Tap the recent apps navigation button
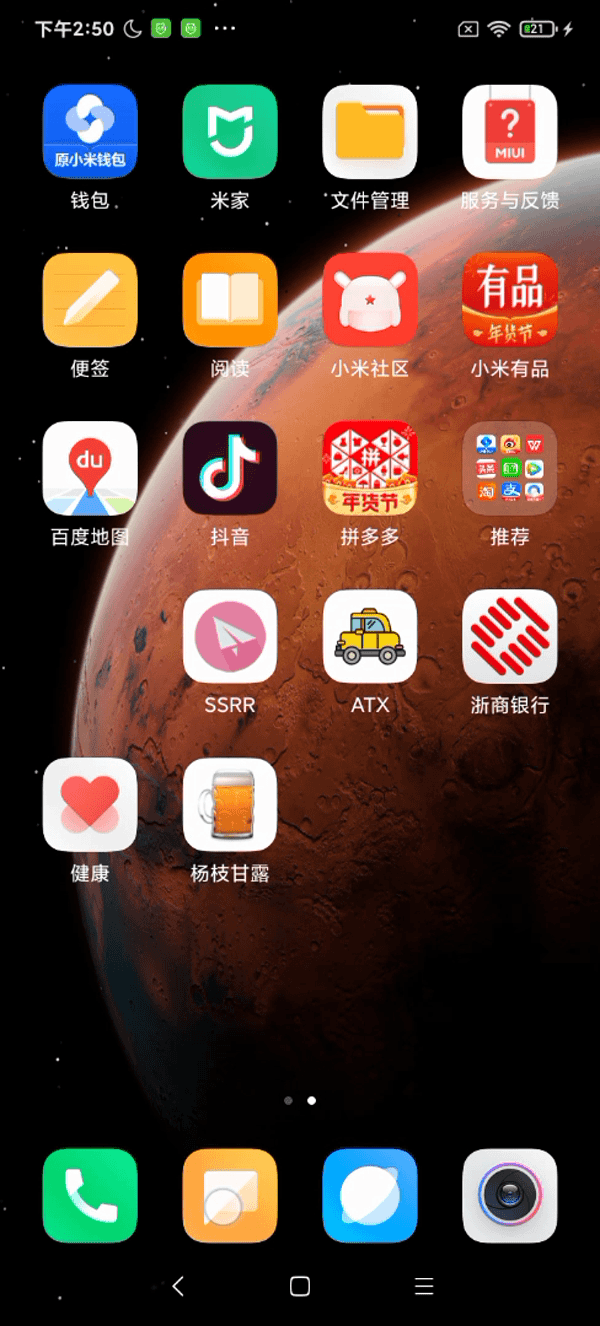Image resolution: width=600 pixels, height=1326 pixels. (x=424, y=1286)
